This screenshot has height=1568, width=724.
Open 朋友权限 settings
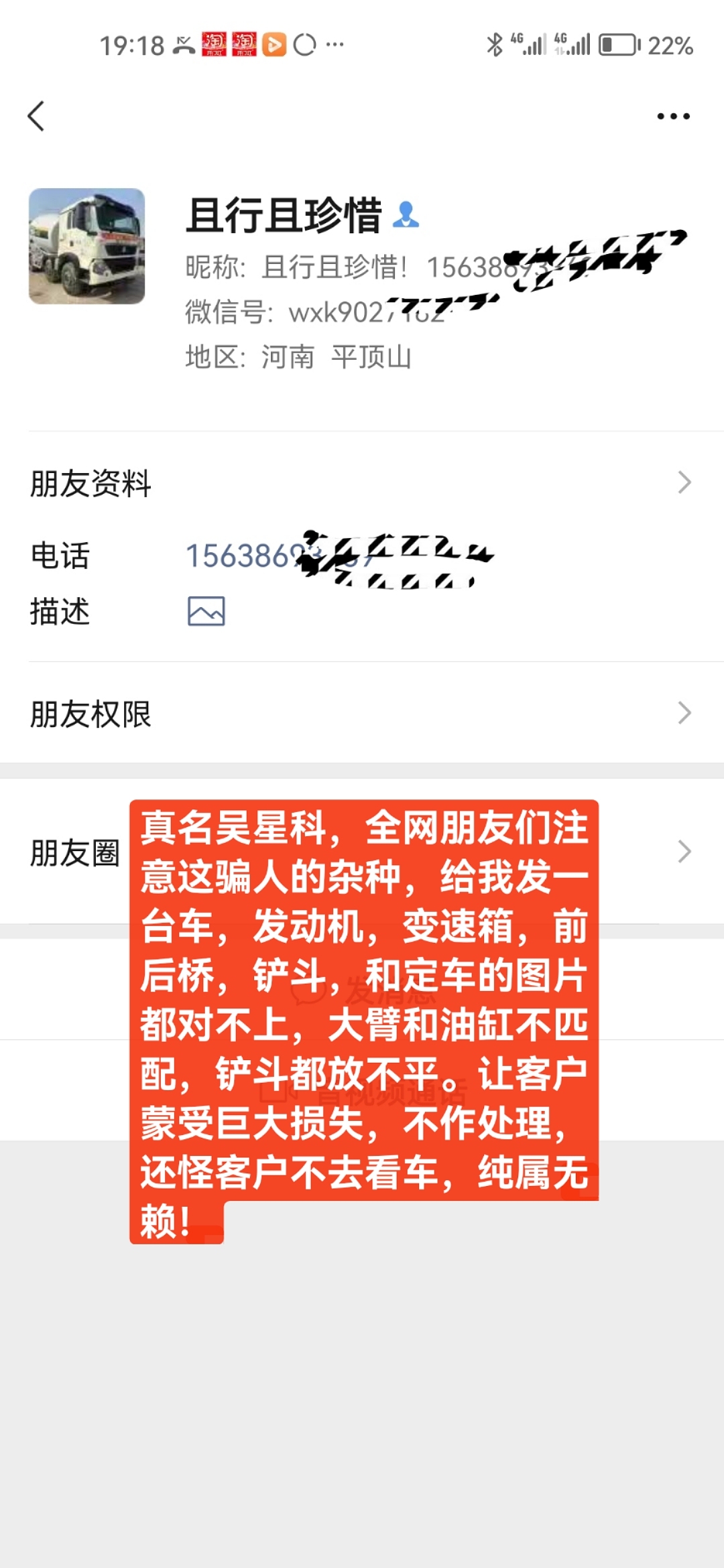[x=362, y=714]
